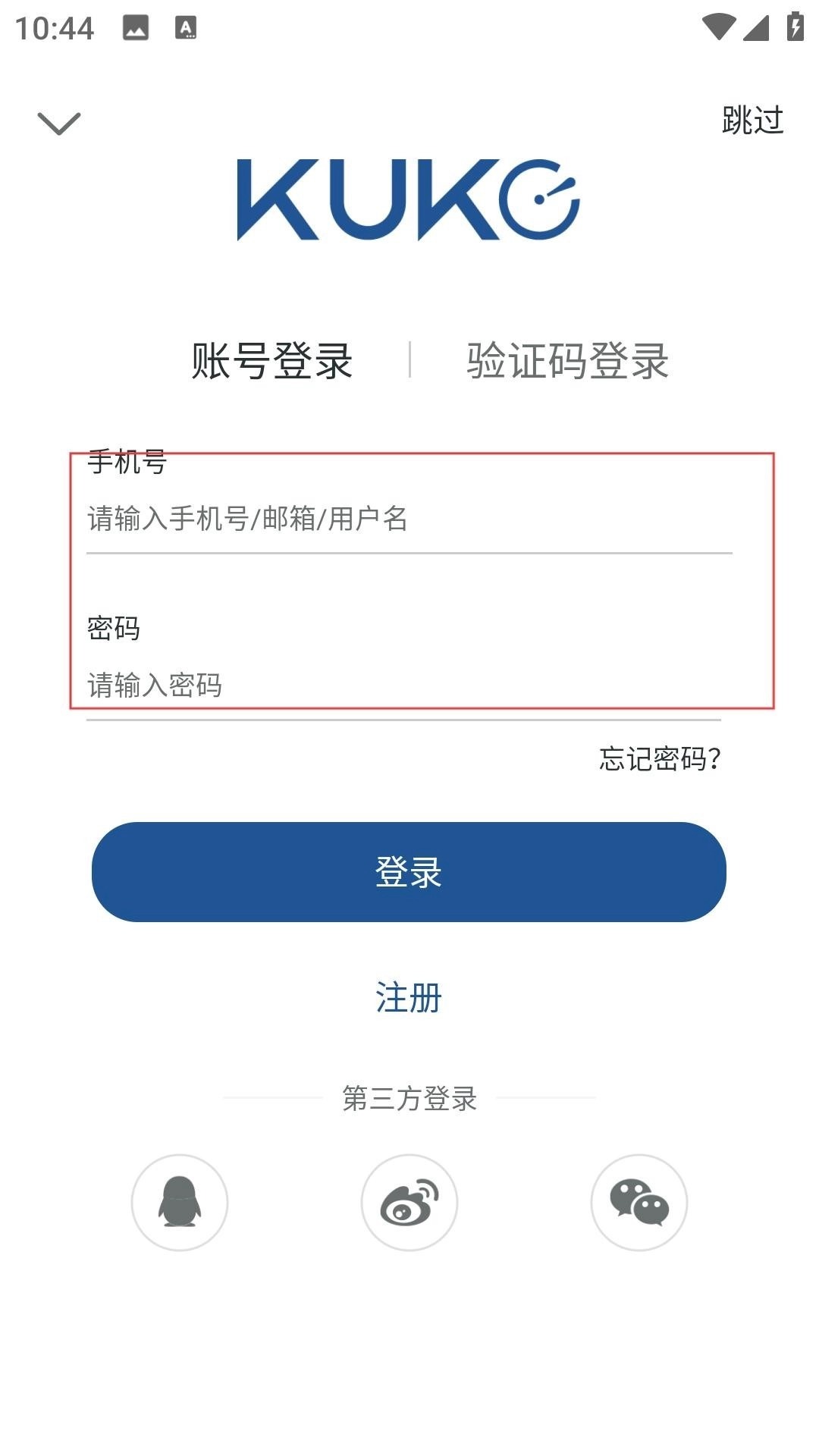
Task: Stay on the 账号登录 tab
Action: click(273, 362)
